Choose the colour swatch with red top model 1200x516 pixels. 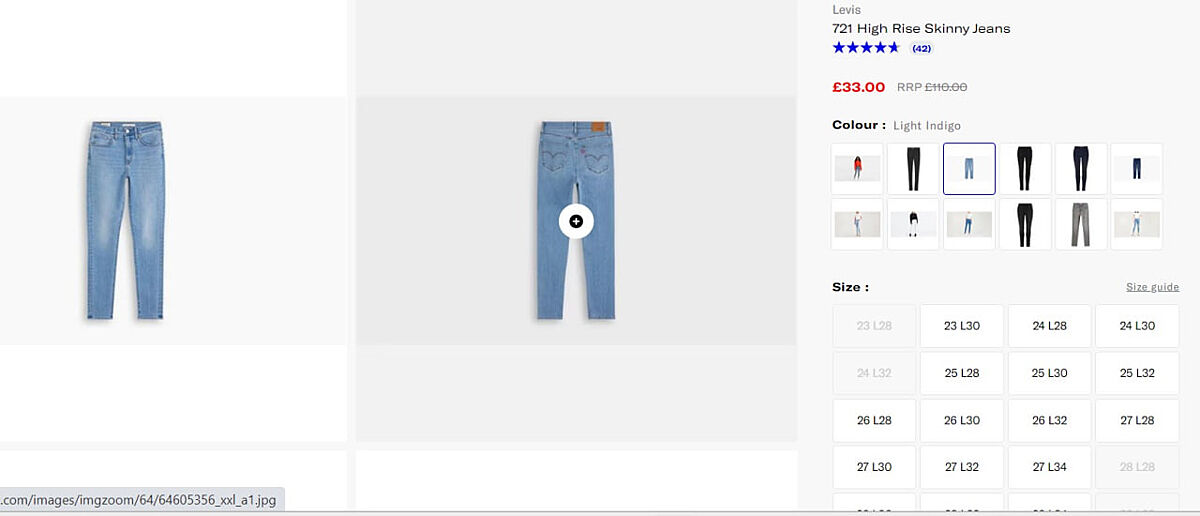[x=857, y=168]
